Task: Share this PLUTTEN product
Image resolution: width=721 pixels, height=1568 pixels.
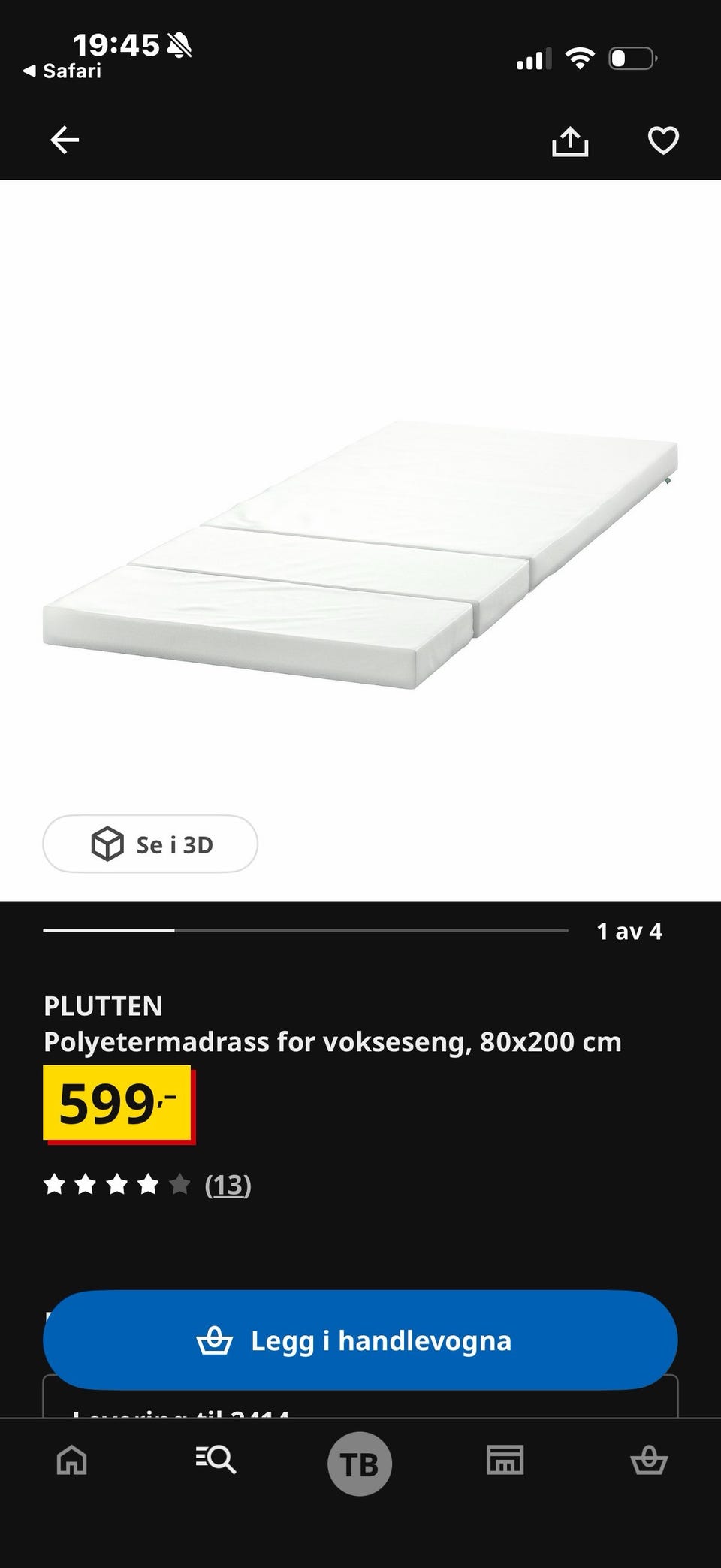Action: [570, 140]
